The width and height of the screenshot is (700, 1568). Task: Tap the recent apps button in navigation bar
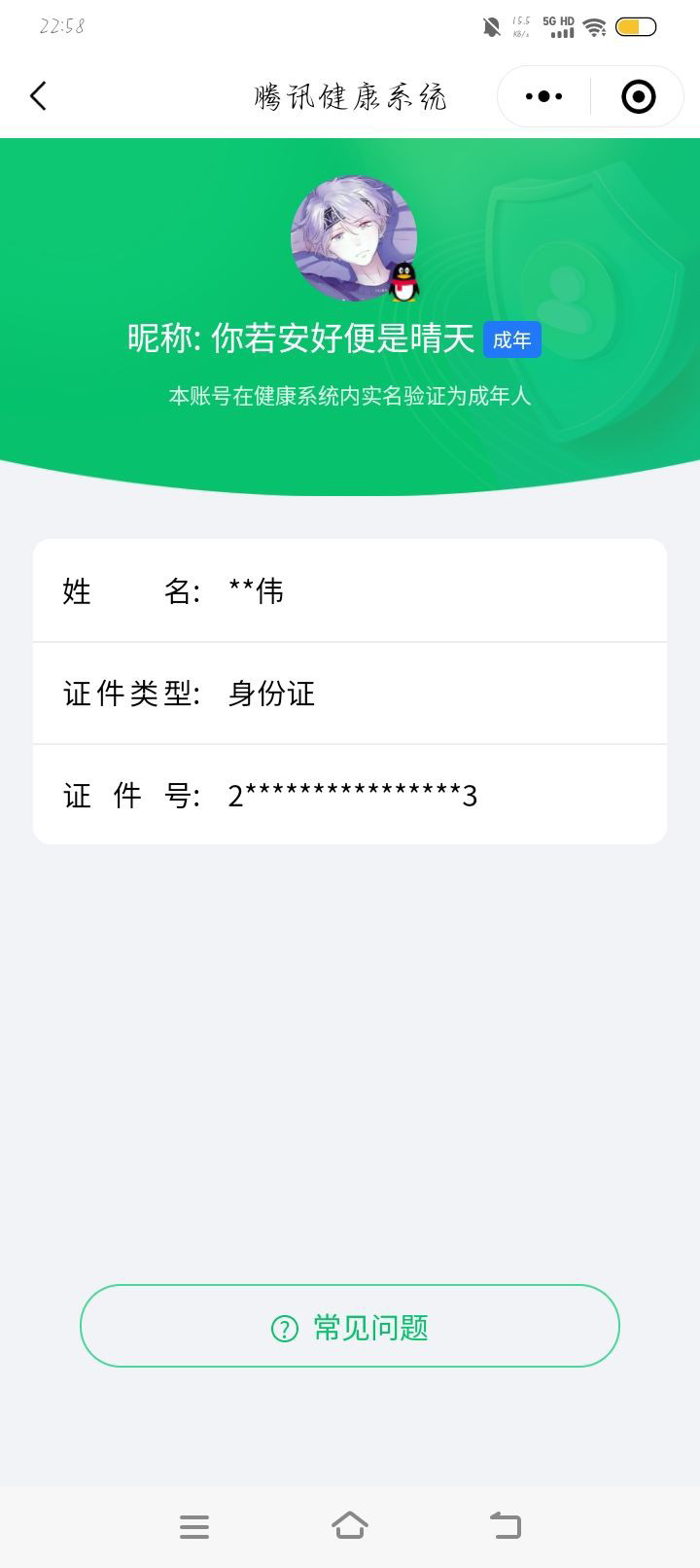(194, 1525)
